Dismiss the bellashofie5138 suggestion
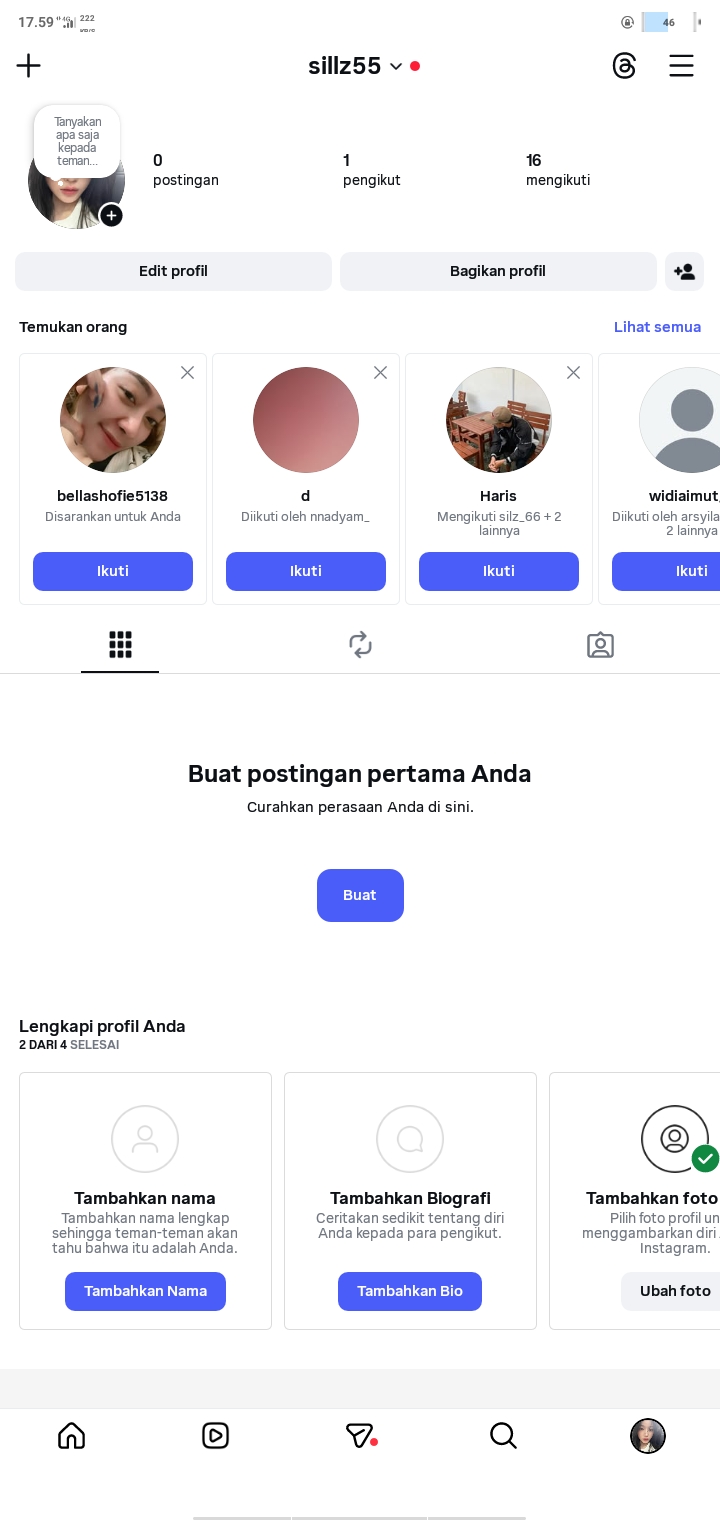This screenshot has height=1520, width=720. (187, 373)
